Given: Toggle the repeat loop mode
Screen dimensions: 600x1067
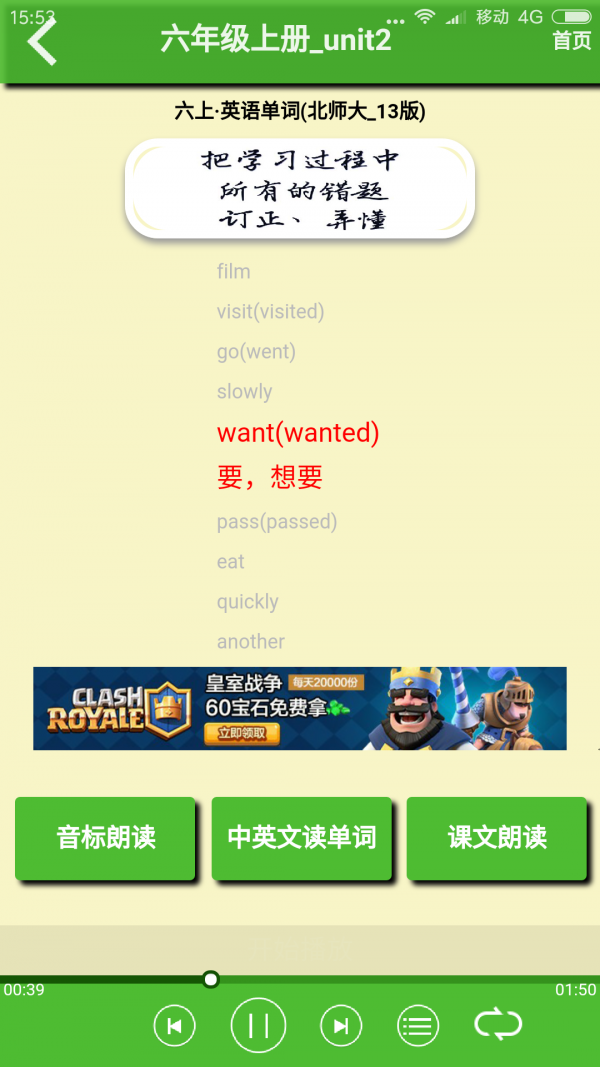Looking at the screenshot, I should tap(497, 1025).
